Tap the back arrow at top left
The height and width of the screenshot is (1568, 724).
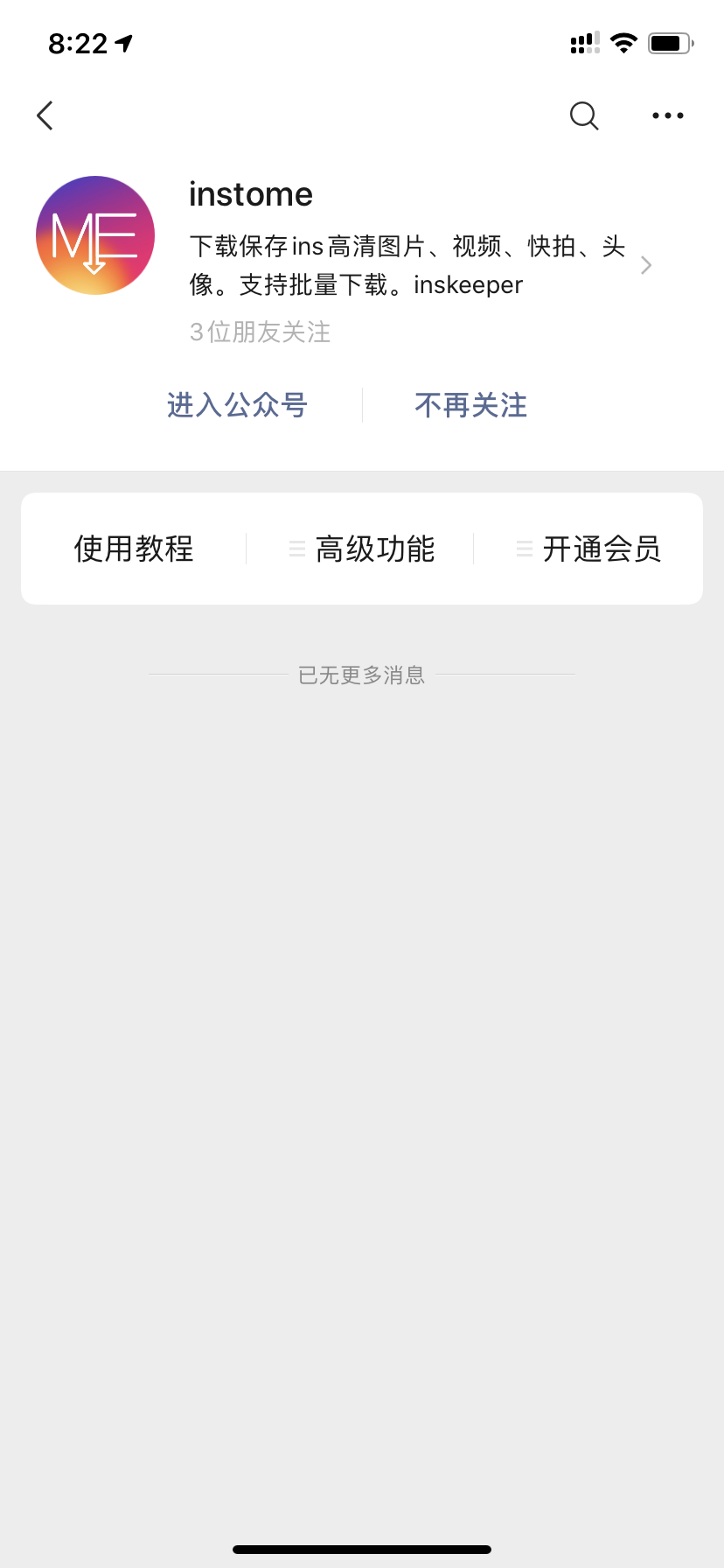[x=45, y=115]
